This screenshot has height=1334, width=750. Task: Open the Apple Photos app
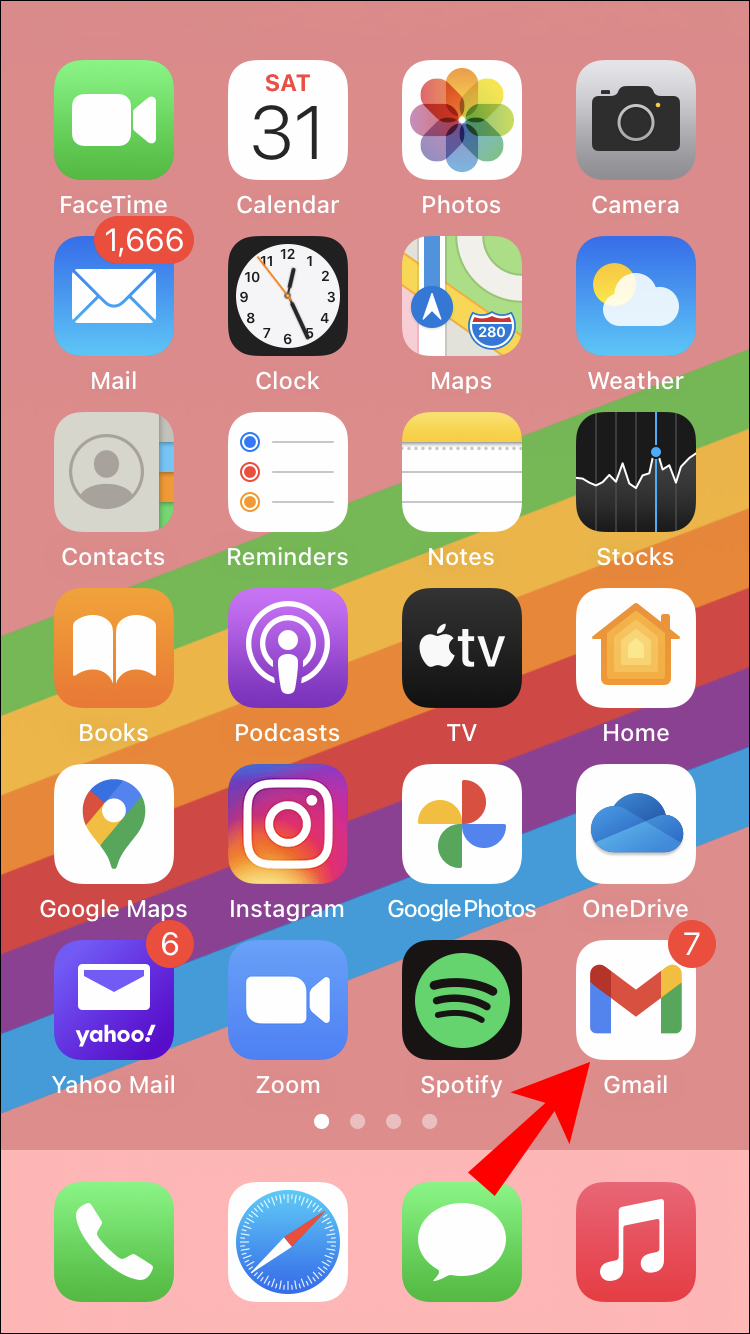pos(462,120)
